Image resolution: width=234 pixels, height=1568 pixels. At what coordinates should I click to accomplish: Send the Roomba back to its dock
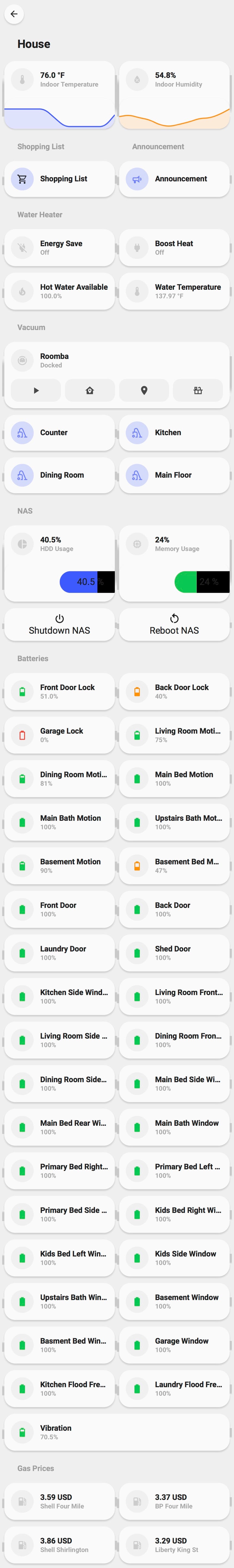pyautogui.click(x=90, y=391)
